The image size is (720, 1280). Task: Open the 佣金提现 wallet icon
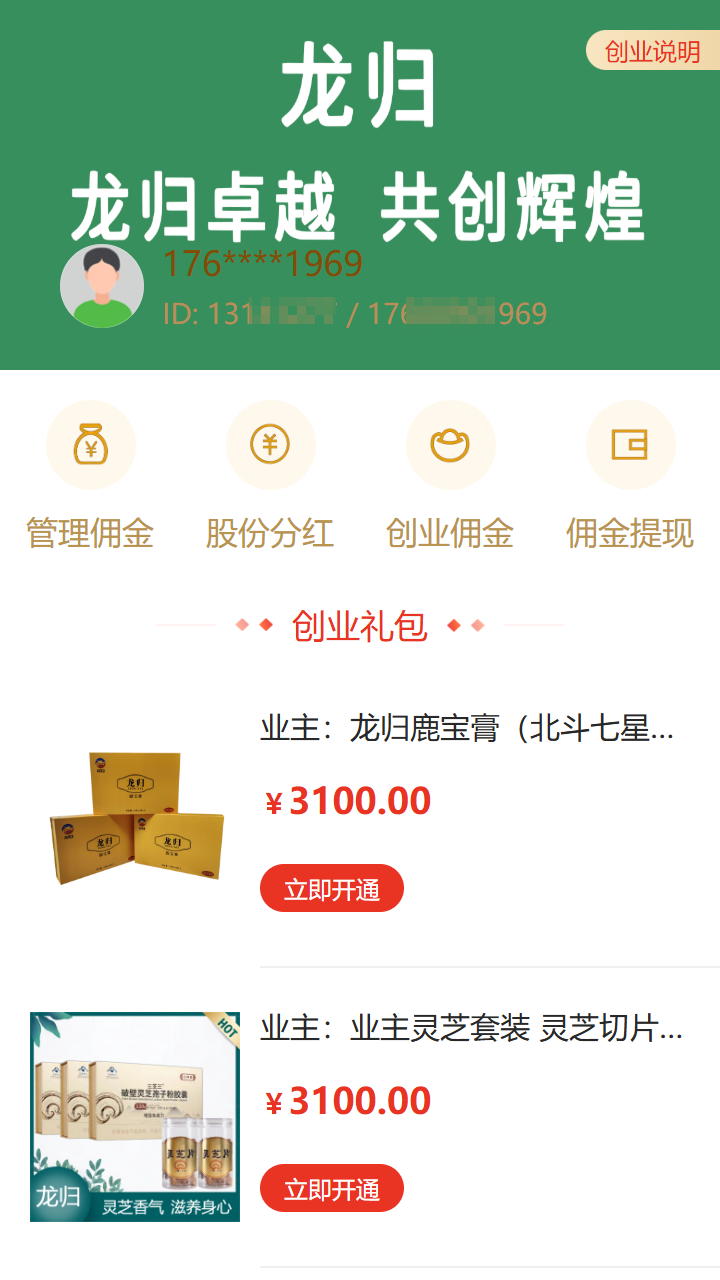point(631,444)
